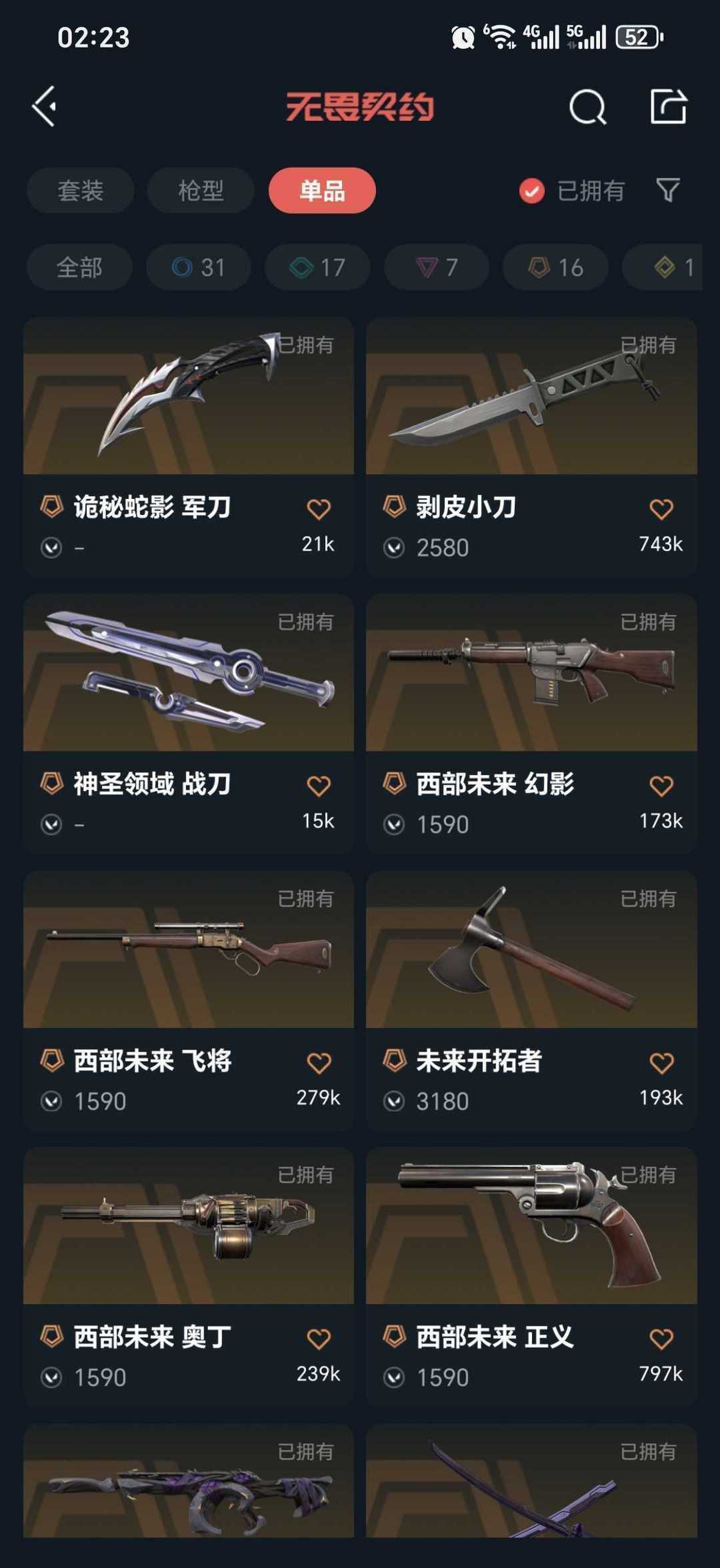Viewport: 720px width, 1568px height.
Task: Open the filter funnel icon
Action: click(667, 191)
